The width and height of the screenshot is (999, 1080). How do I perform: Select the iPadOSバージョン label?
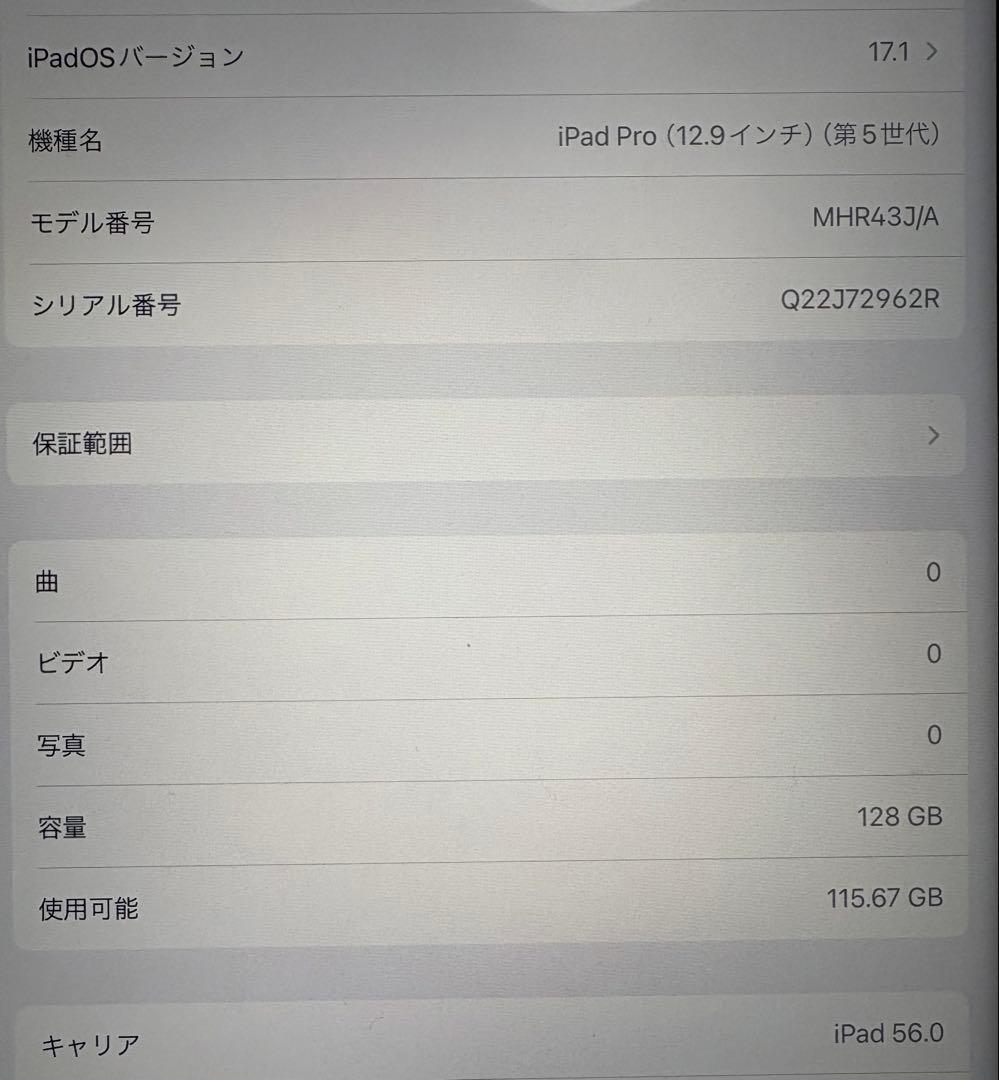tap(135, 56)
